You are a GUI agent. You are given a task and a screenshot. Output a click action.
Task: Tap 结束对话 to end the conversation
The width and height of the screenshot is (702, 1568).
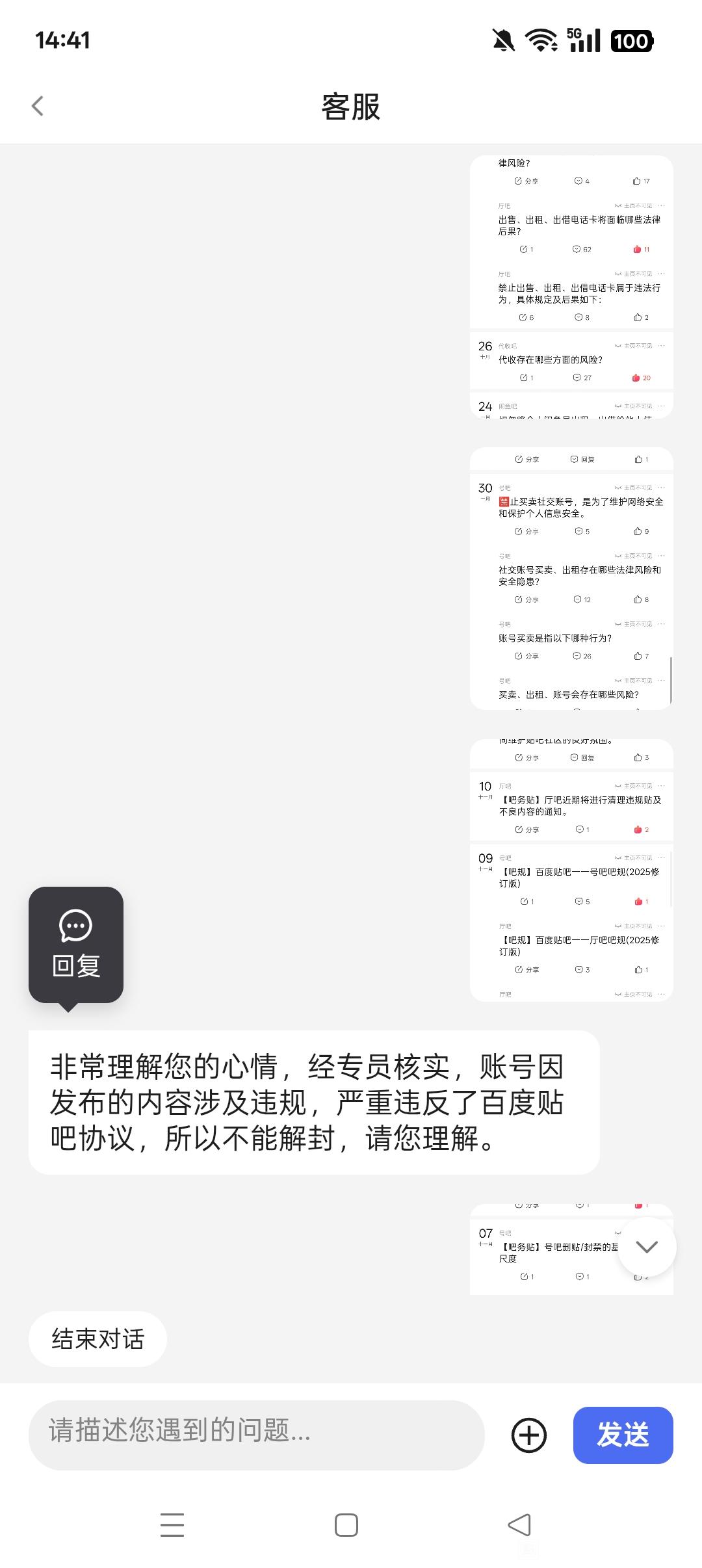click(97, 1339)
